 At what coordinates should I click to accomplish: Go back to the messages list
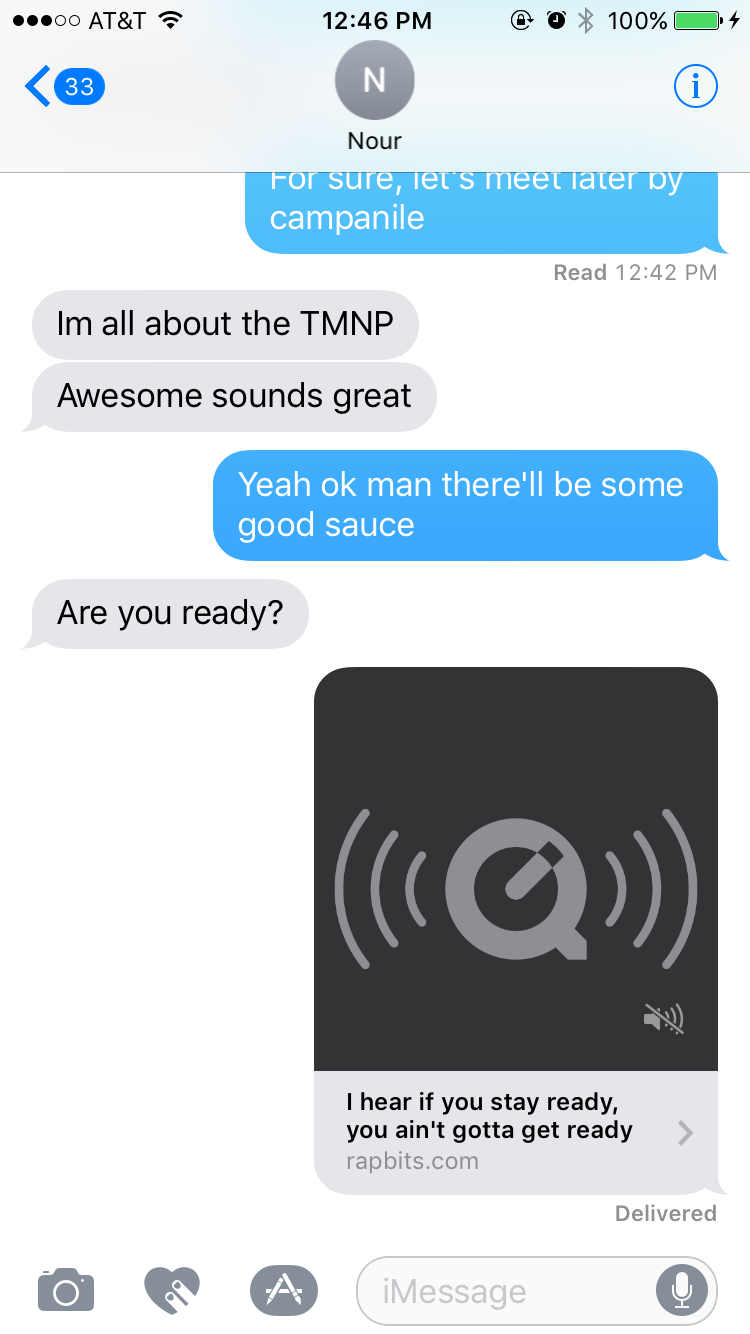pyautogui.click(x=62, y=87)
